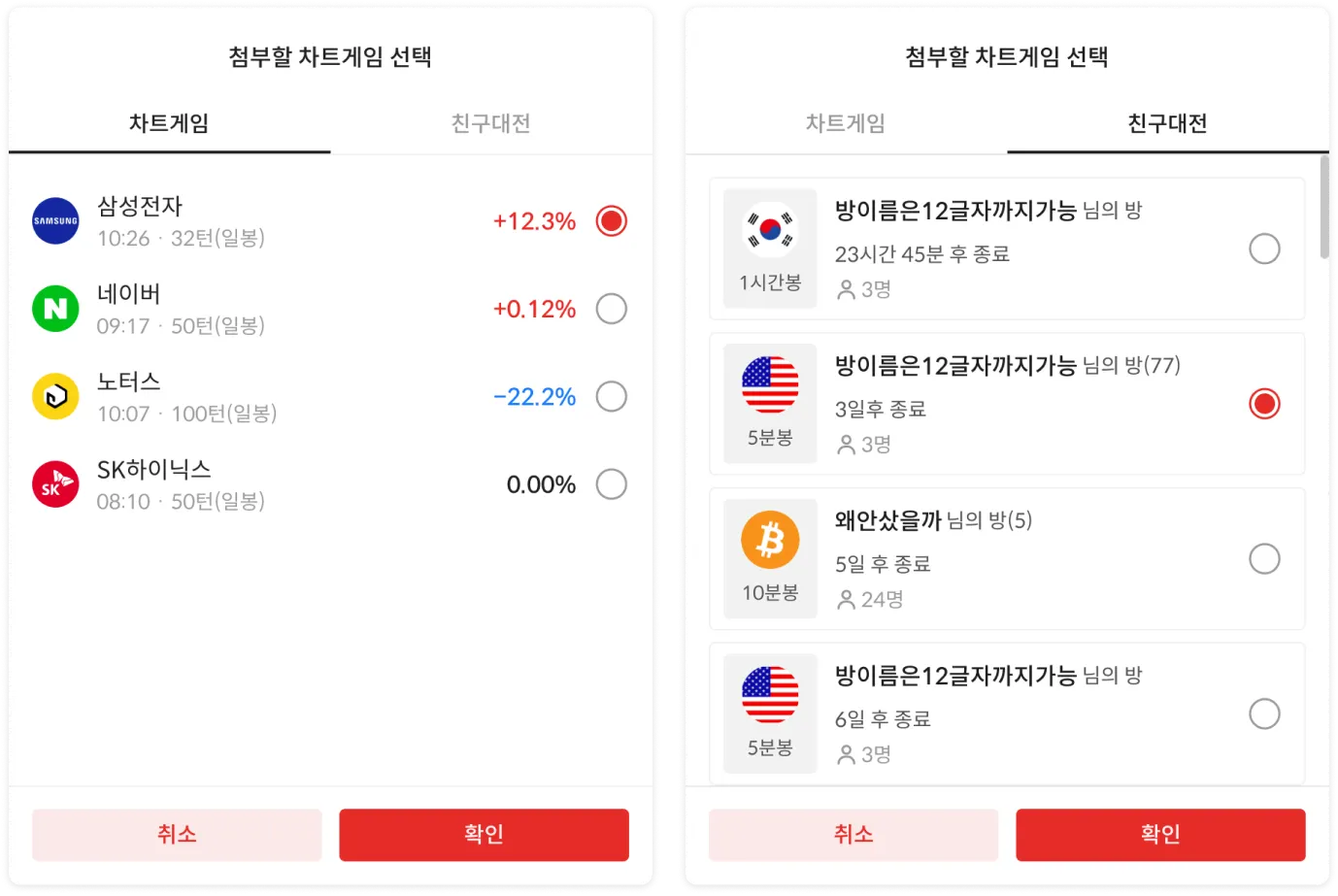
Task: Switch to 친구대전 tab in the stock list dialog
Action: click(x=490, y=123)
